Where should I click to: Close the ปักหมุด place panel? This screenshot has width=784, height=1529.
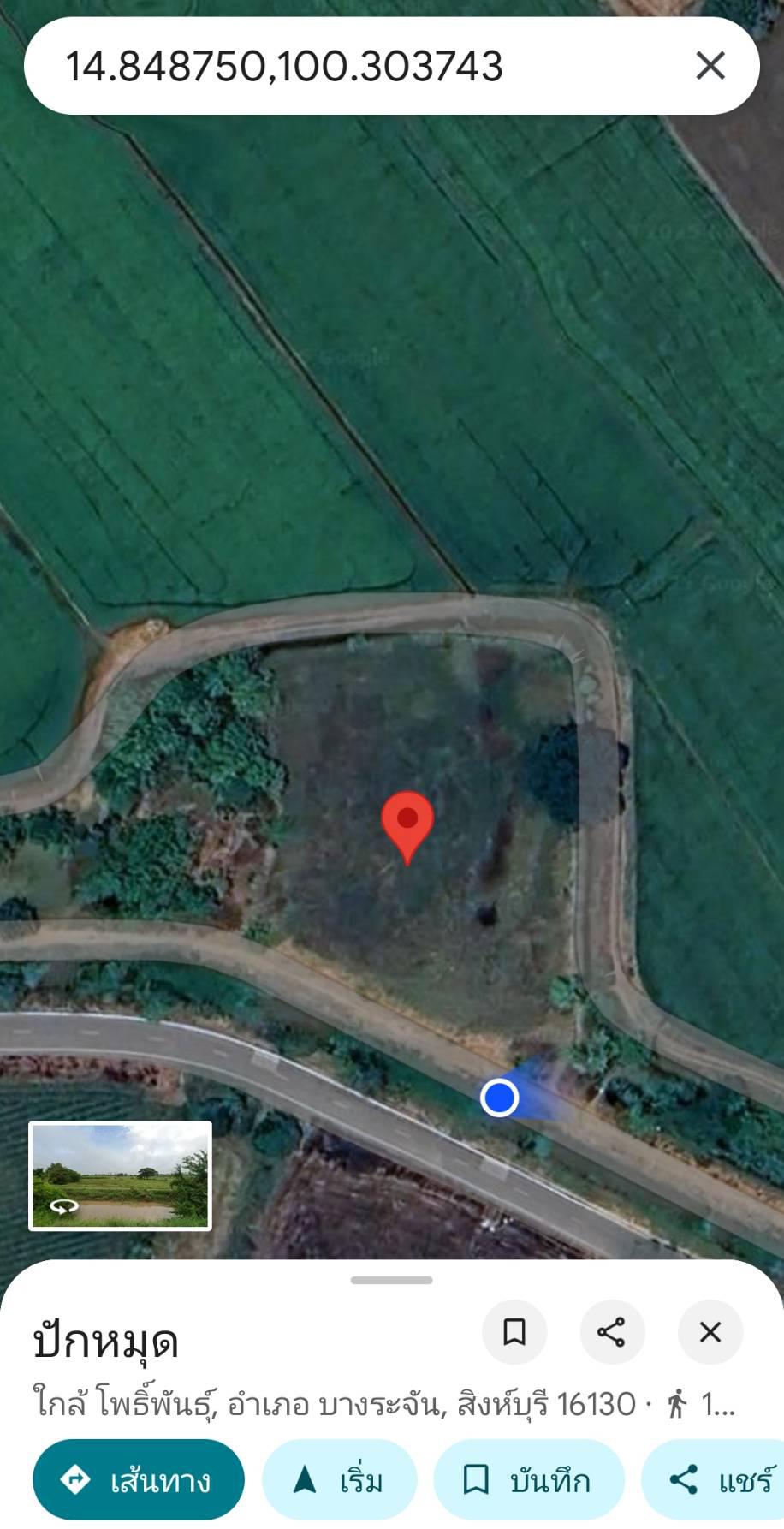pos(710,1331)
